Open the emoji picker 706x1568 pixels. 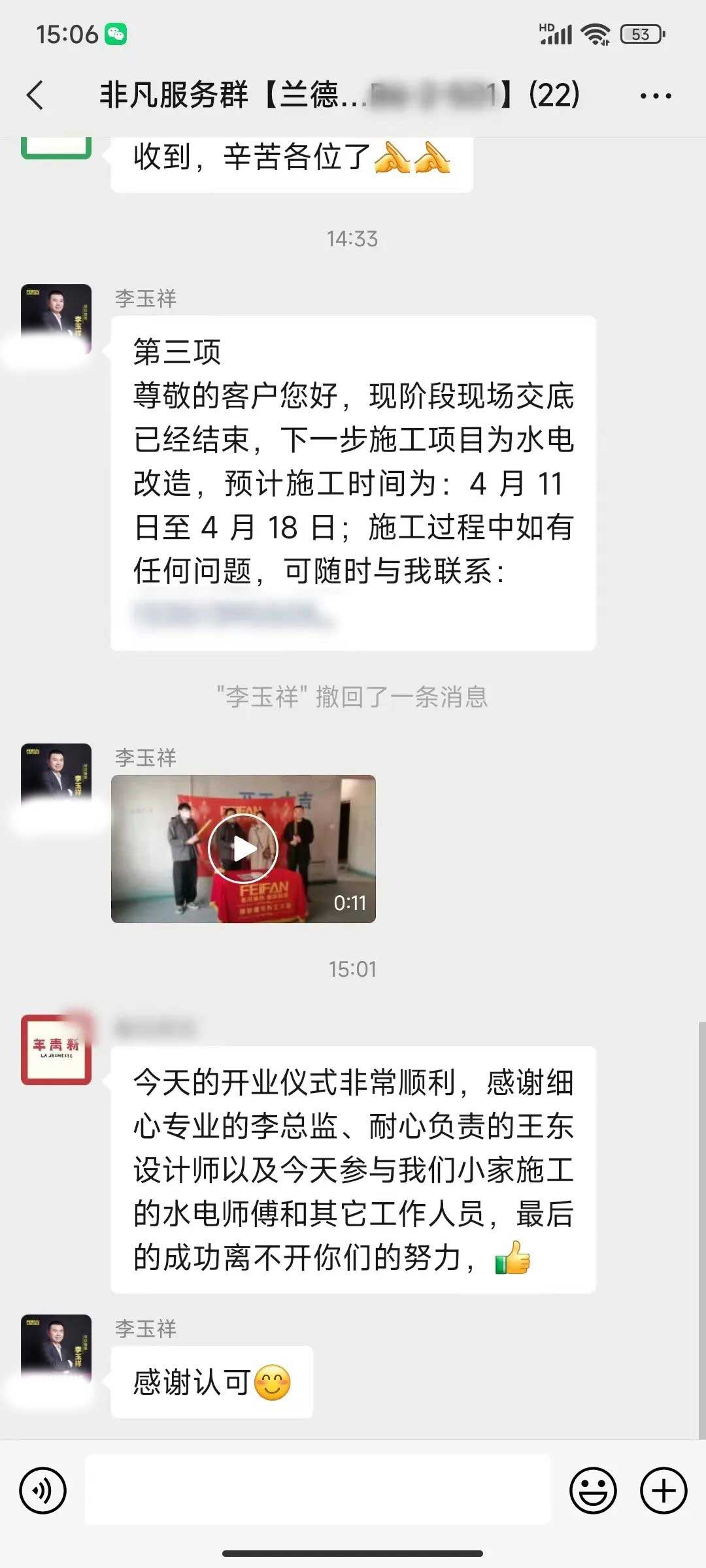click(x=593, y=1492)
